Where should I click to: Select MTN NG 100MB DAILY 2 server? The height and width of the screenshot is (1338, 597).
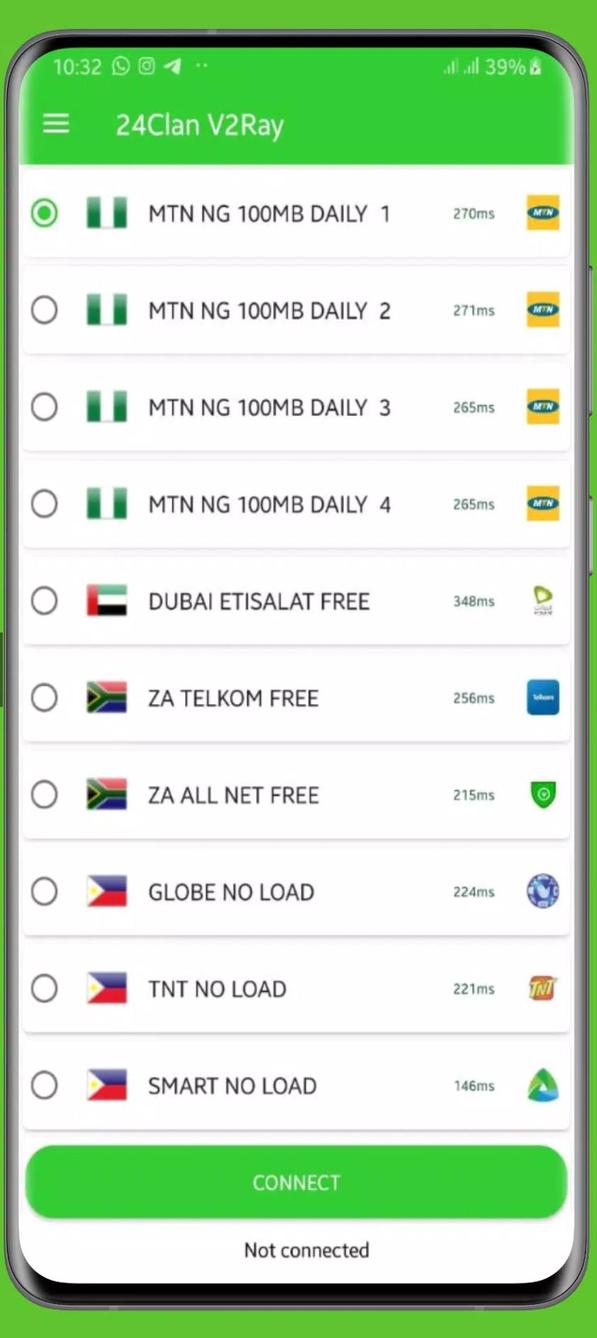pyautogui.click(x=296, y=310)
